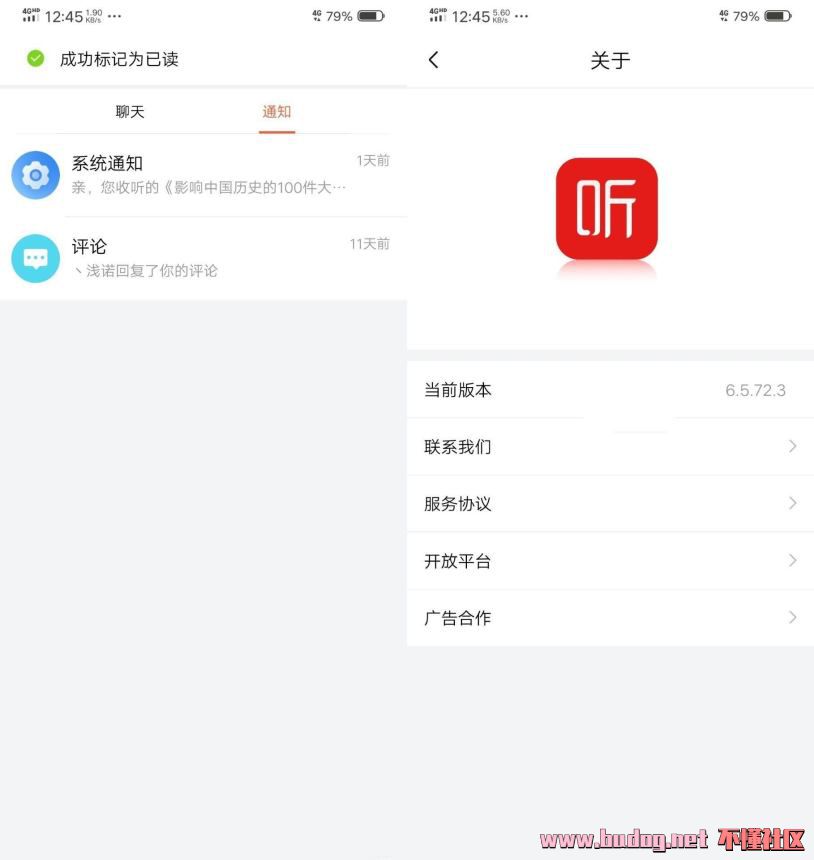Tap the 当前版本 row

(610, 390)
